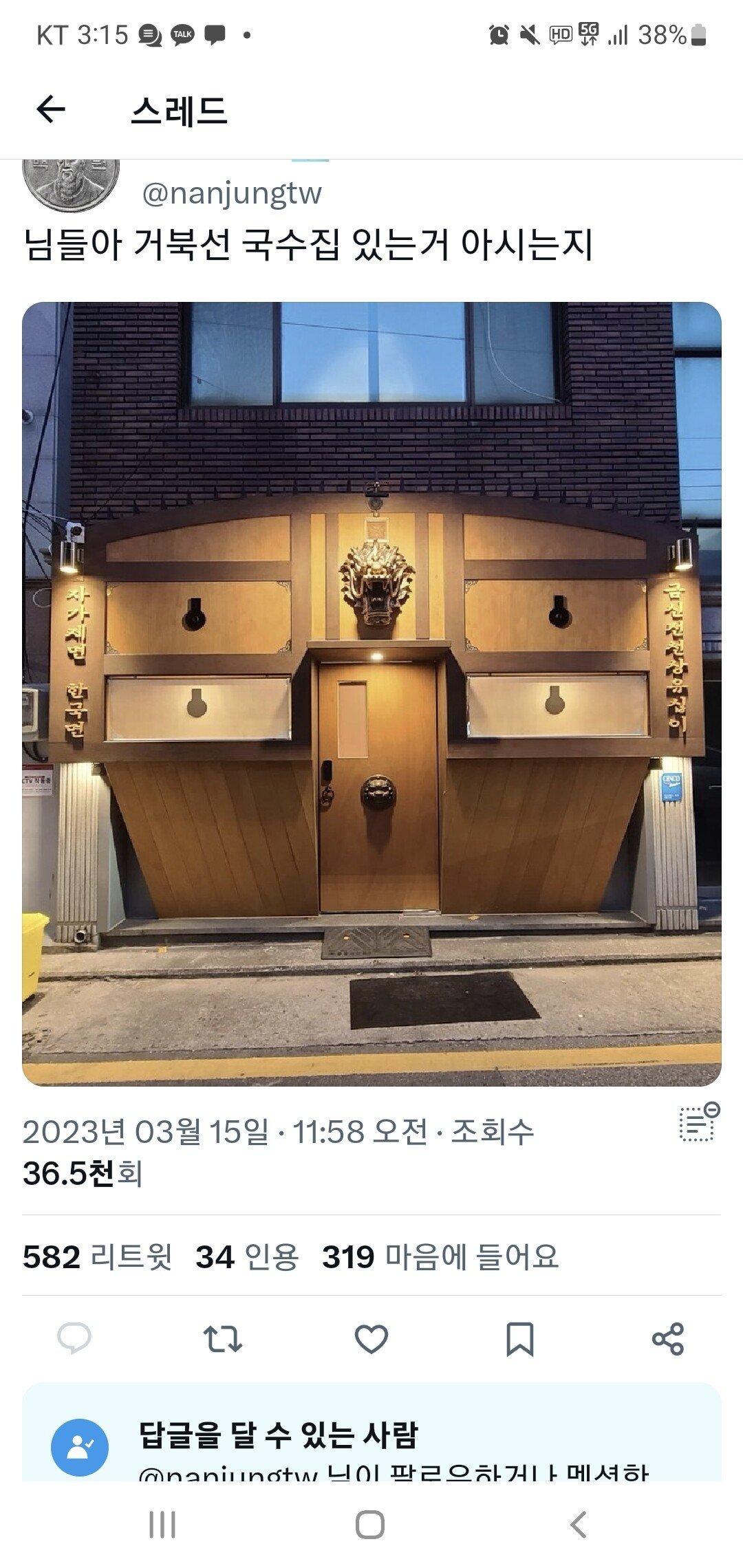
Task: Open the @nanjungtw handle
Action: (x=232, y=194)
